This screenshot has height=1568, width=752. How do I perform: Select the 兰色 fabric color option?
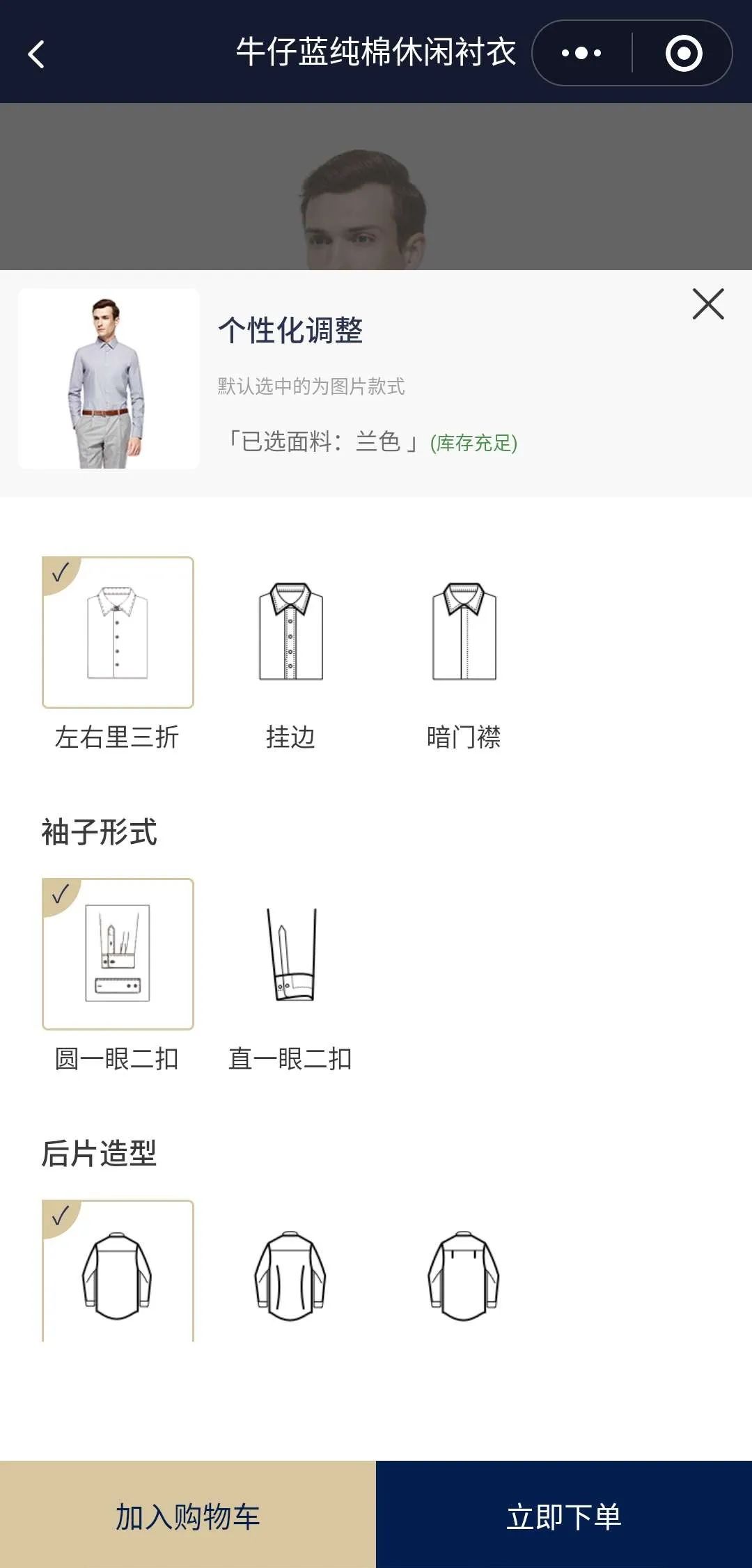click(x=376, y=440)
